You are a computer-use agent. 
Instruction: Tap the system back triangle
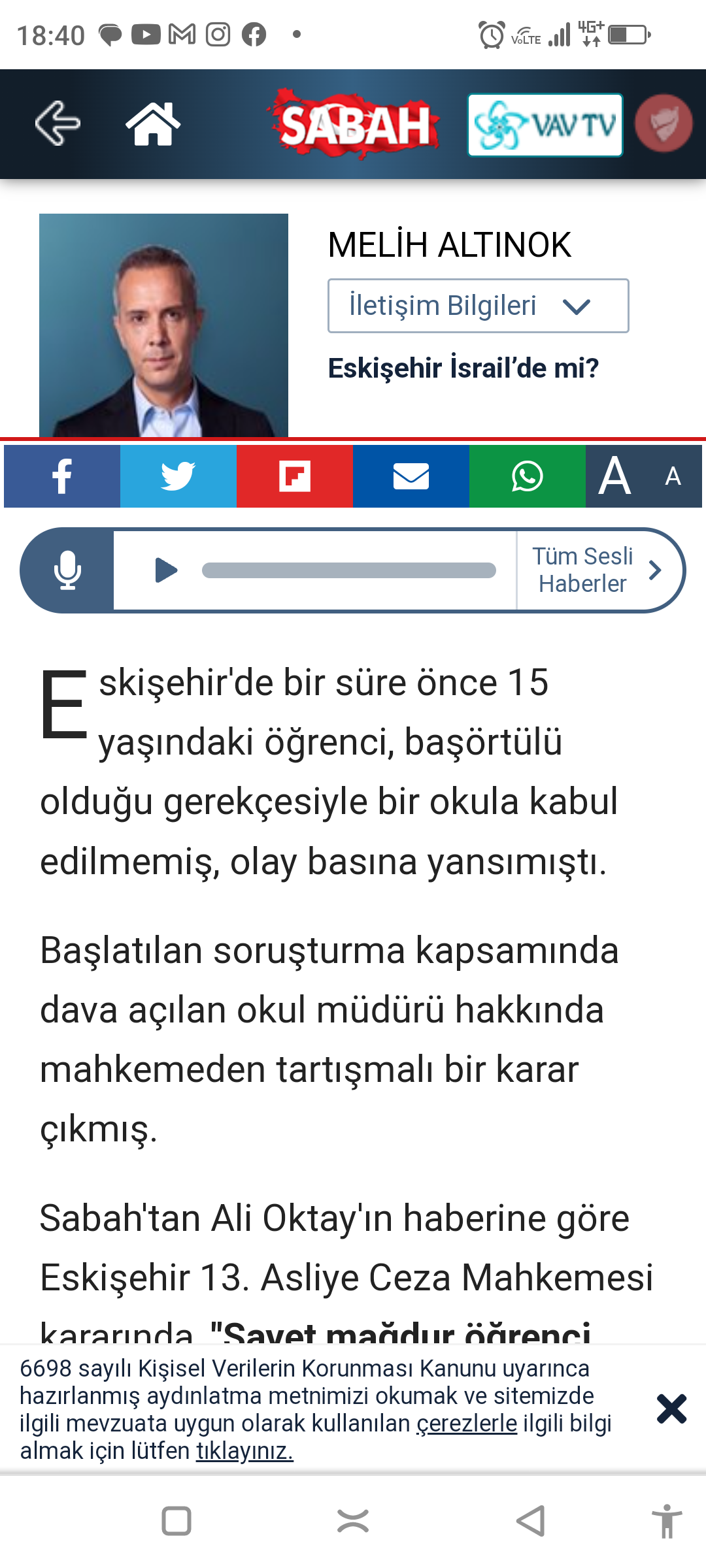pos(531,1521)
